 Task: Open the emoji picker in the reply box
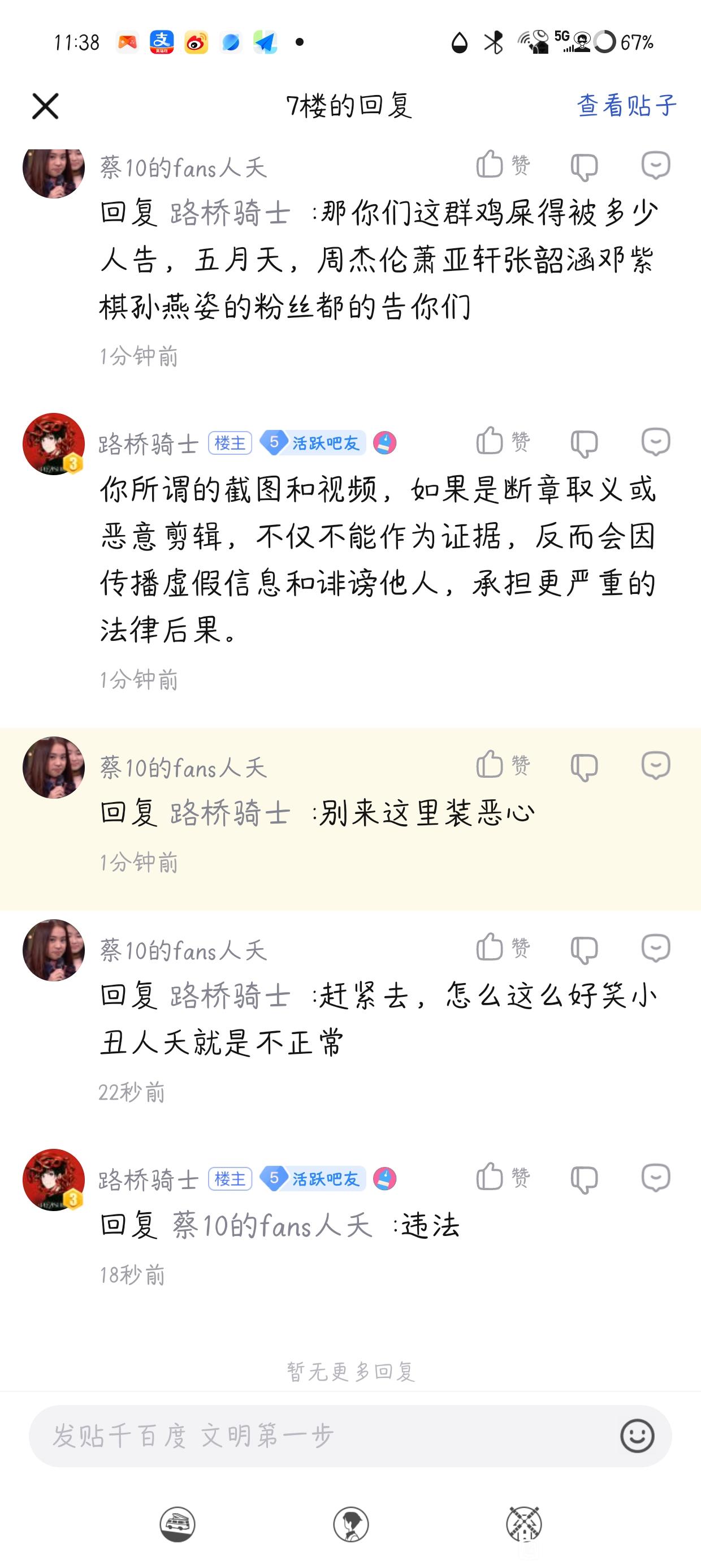637,1435
